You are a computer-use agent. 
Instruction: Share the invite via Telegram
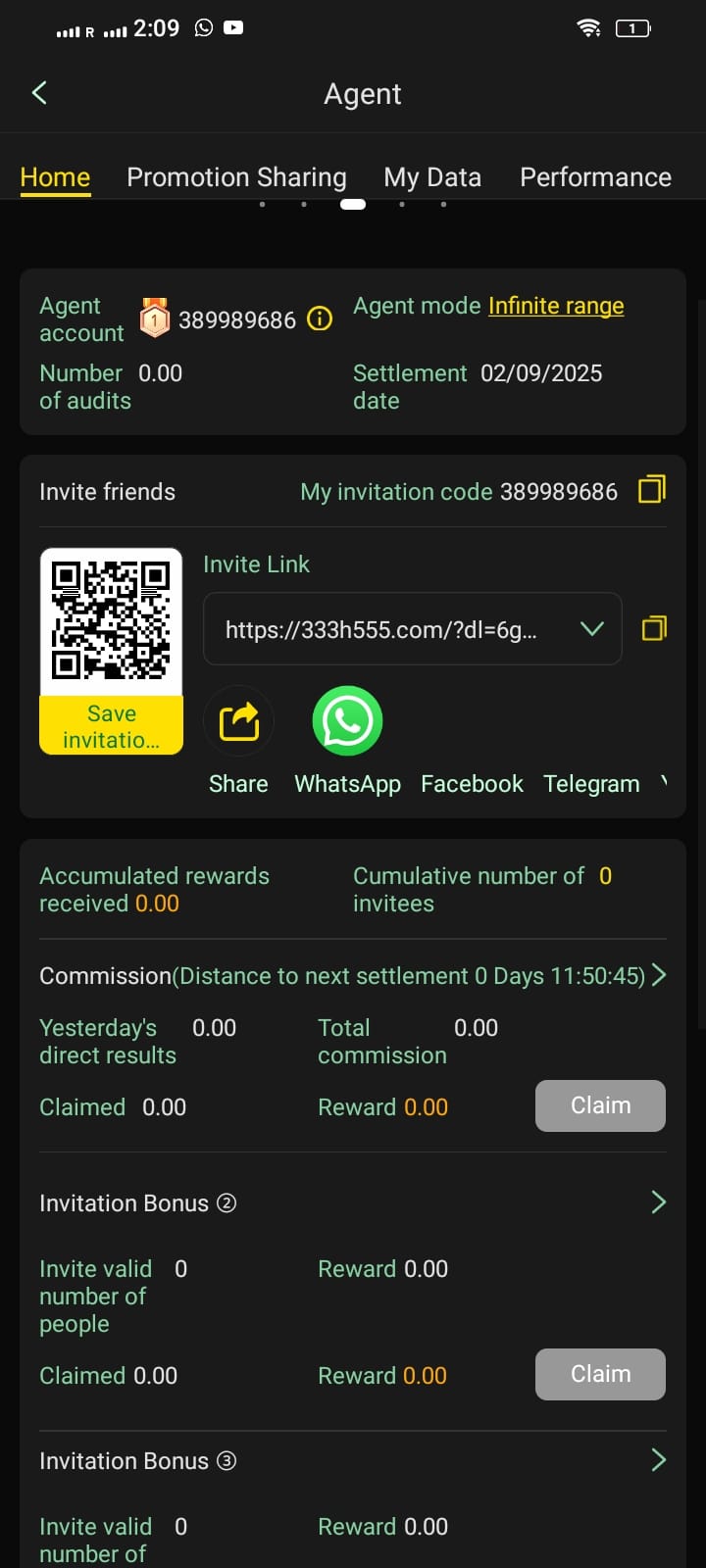[x=591, y=782]
